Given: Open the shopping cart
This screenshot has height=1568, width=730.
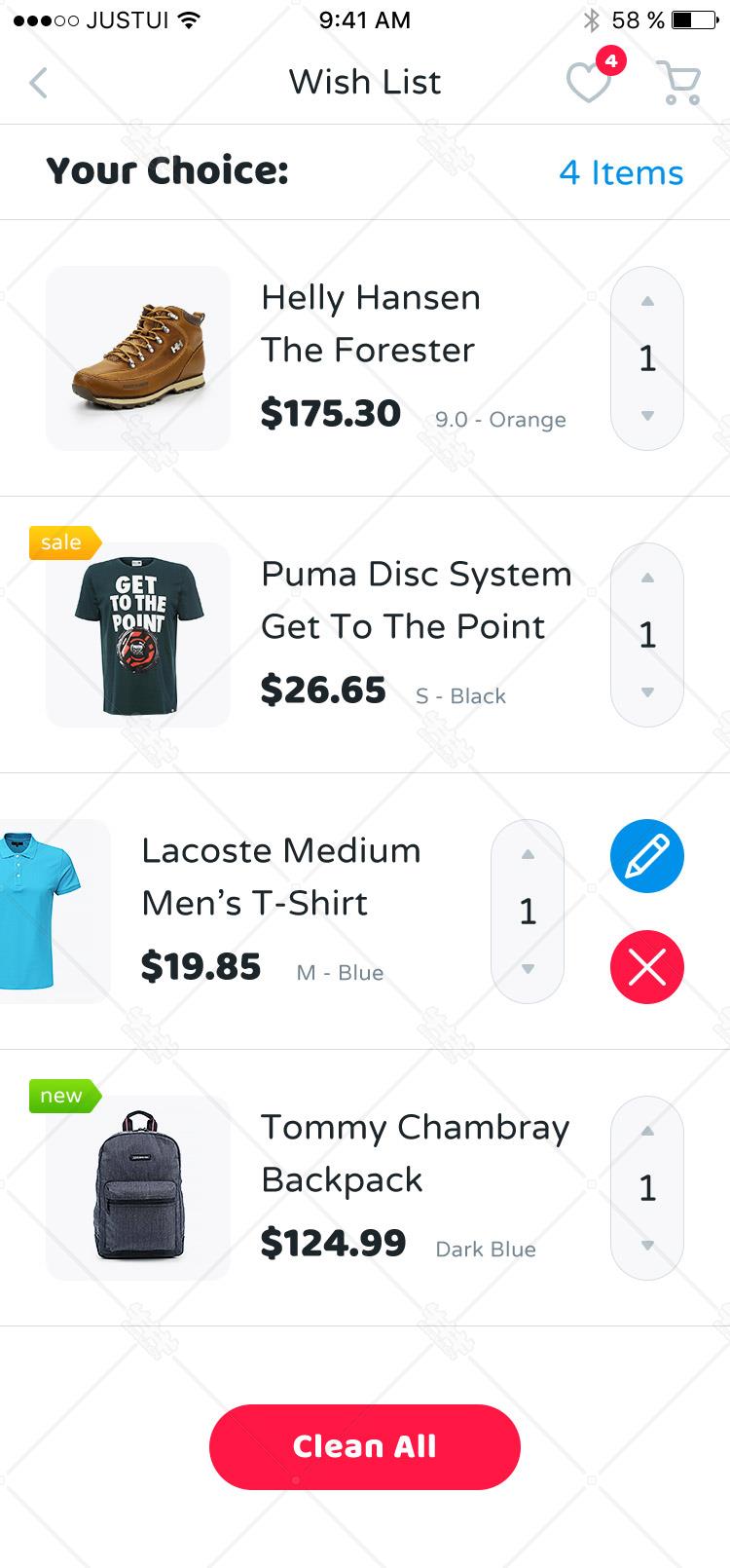Looking at the screenshot, I should pos(678,83).
